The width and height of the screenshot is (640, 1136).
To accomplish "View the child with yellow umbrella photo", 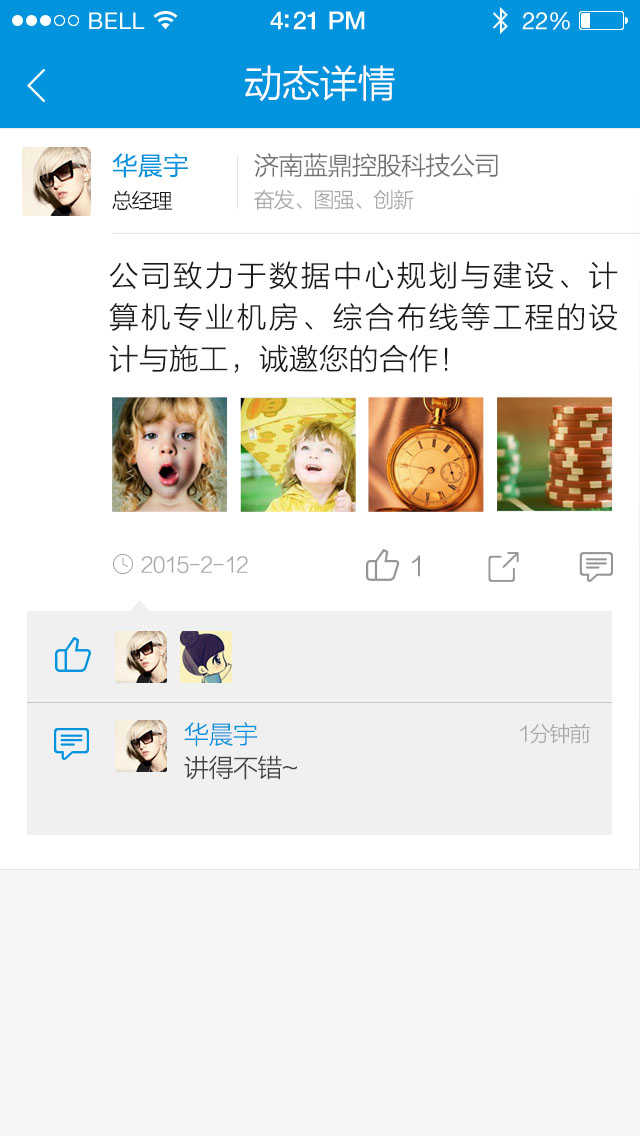I will pyautogui.click(x=298, y=455).
